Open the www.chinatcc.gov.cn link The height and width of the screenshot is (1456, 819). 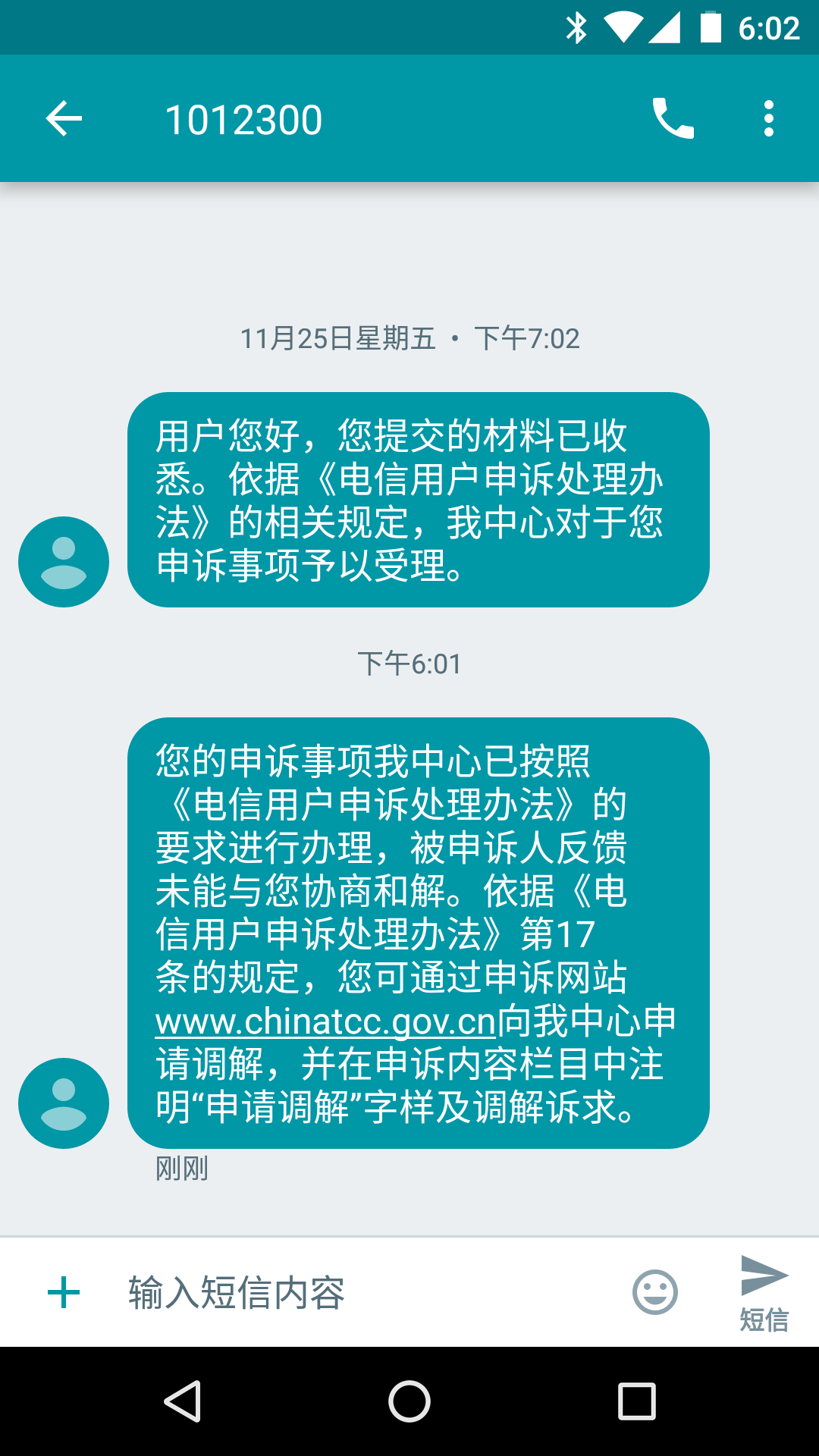[x=325, y=1021]
